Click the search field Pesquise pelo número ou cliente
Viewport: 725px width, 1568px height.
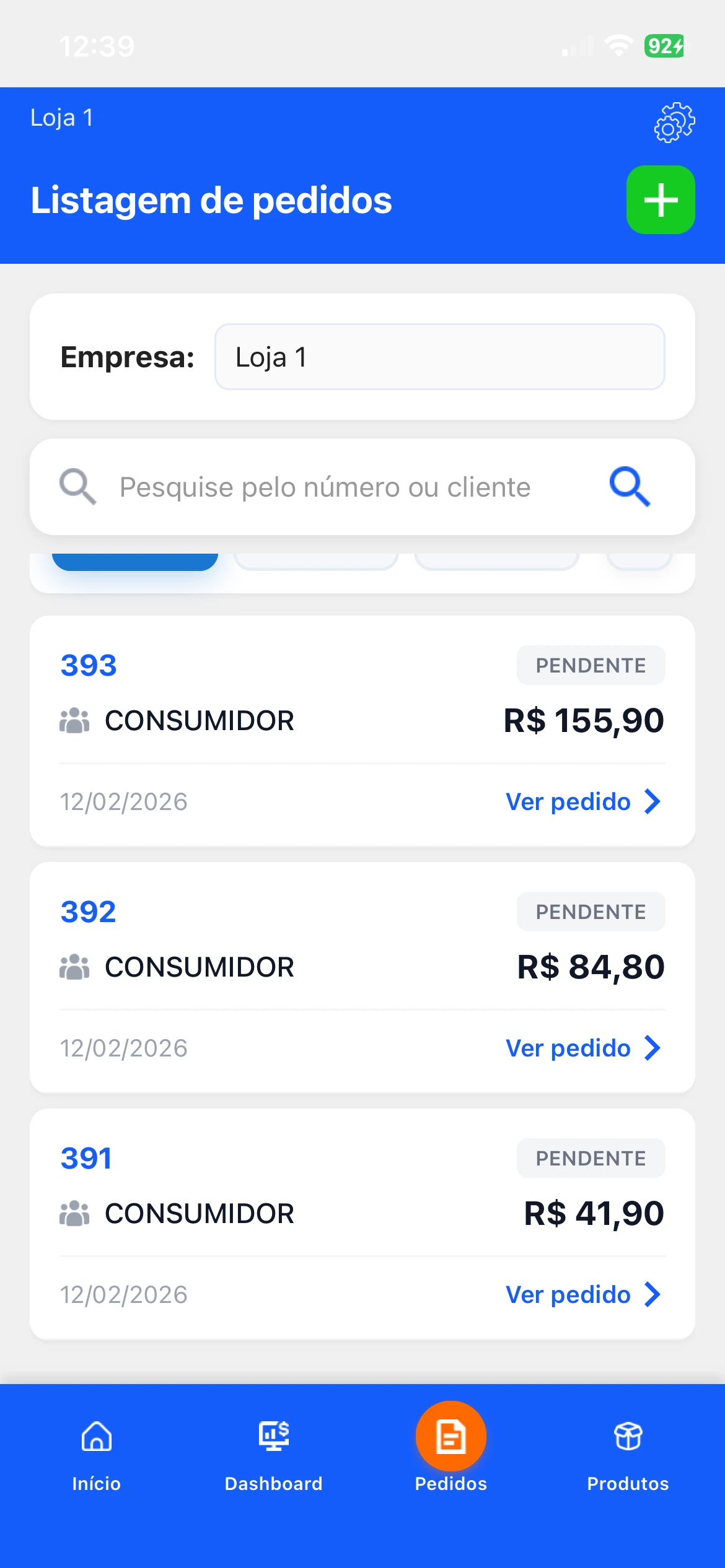coord(323,487)
